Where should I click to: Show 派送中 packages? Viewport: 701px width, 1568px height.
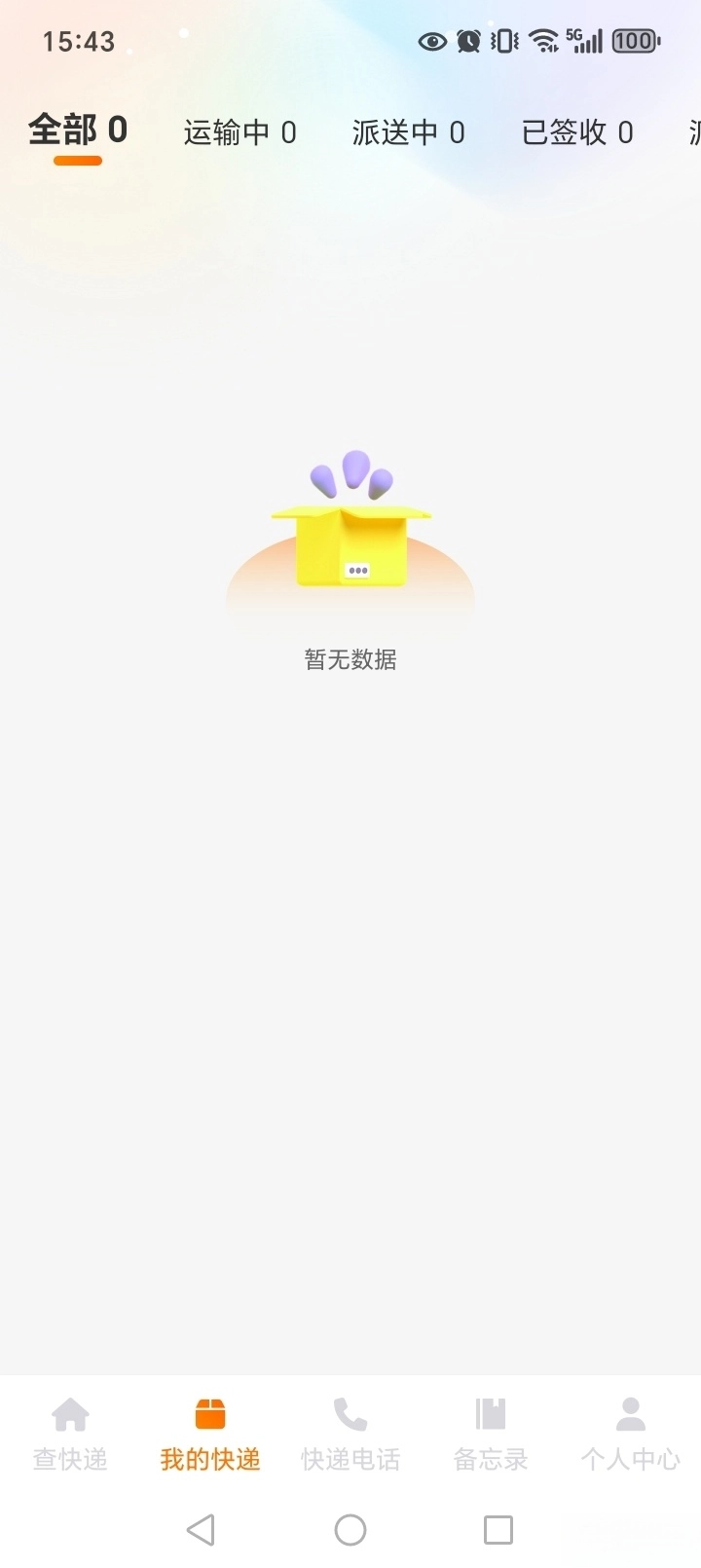pyautogui.click(x=408, y=132)
